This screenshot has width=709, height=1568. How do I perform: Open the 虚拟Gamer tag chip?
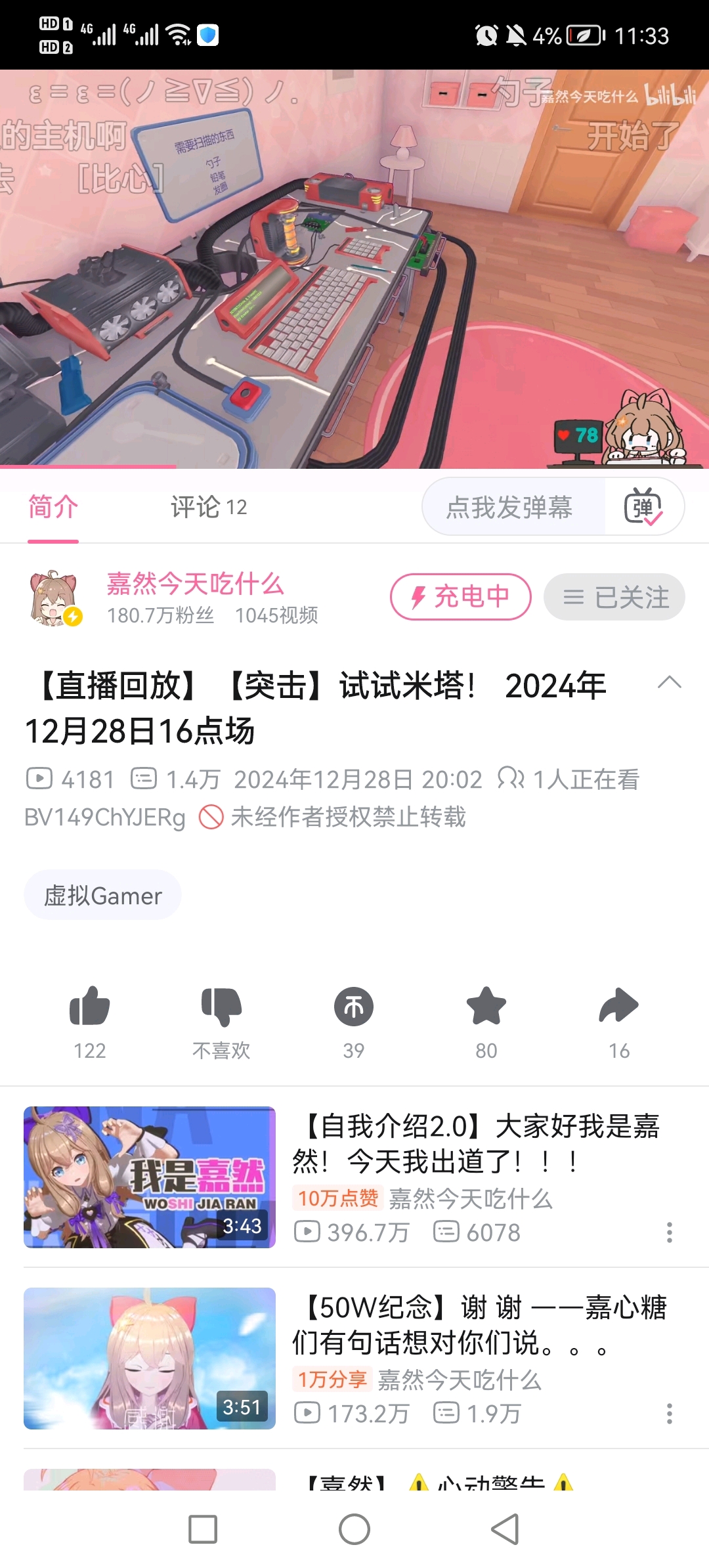point(103,896)
